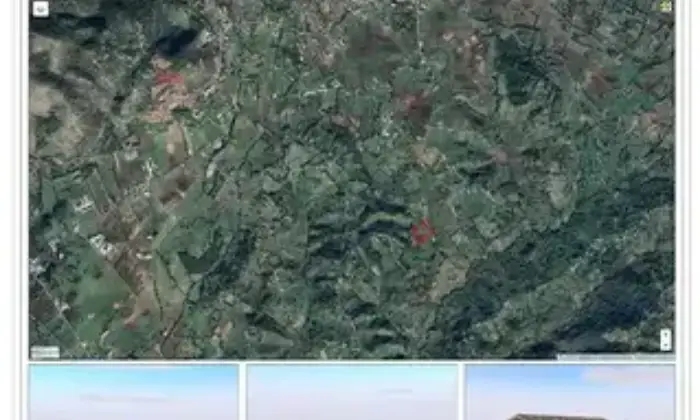Image resolution: width=700 pixels, height=420 pixels.
Task: Open the map type switcher button
Action: [x=41, y=9]
